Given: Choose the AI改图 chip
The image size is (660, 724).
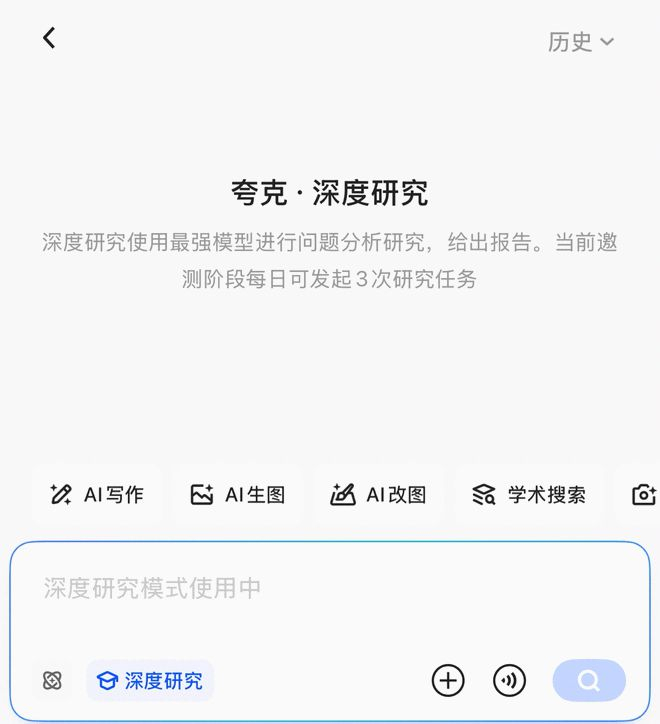Looking at the screenshot, I should (378, 494).
